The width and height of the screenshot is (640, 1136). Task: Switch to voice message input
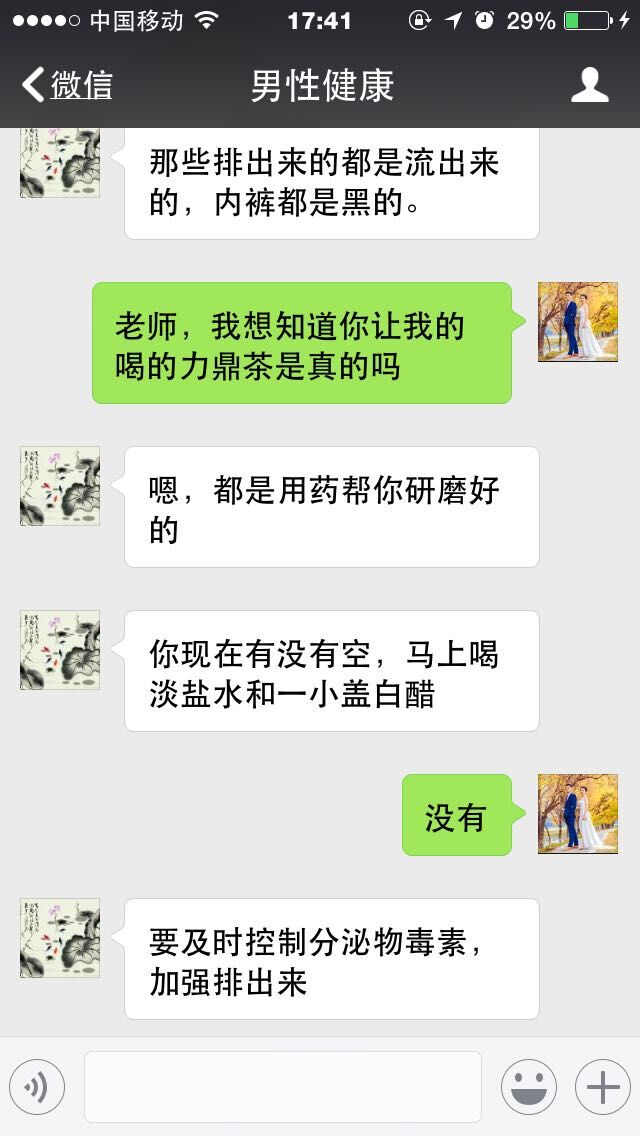coord(37,1087)
